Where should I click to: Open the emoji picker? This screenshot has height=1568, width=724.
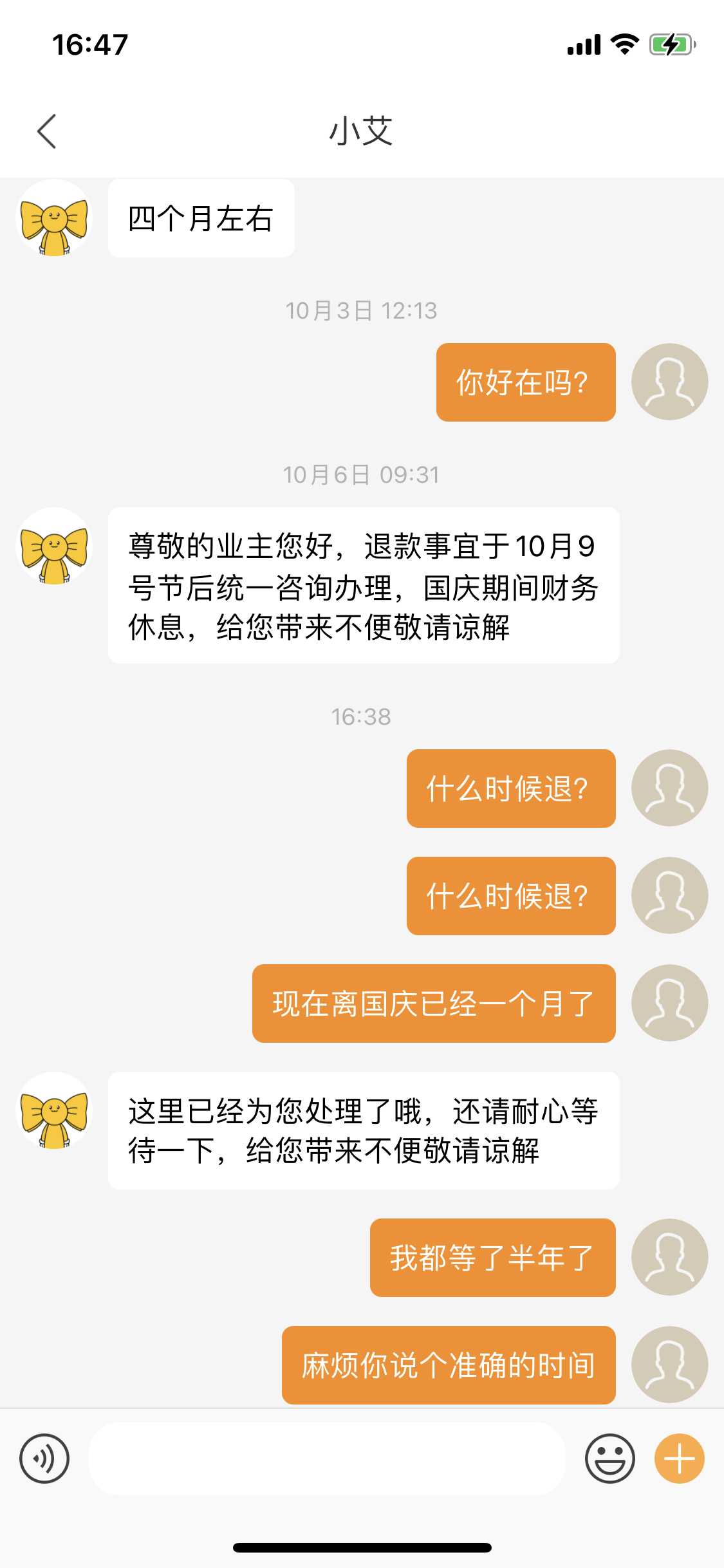click(x=609, y=1459)
